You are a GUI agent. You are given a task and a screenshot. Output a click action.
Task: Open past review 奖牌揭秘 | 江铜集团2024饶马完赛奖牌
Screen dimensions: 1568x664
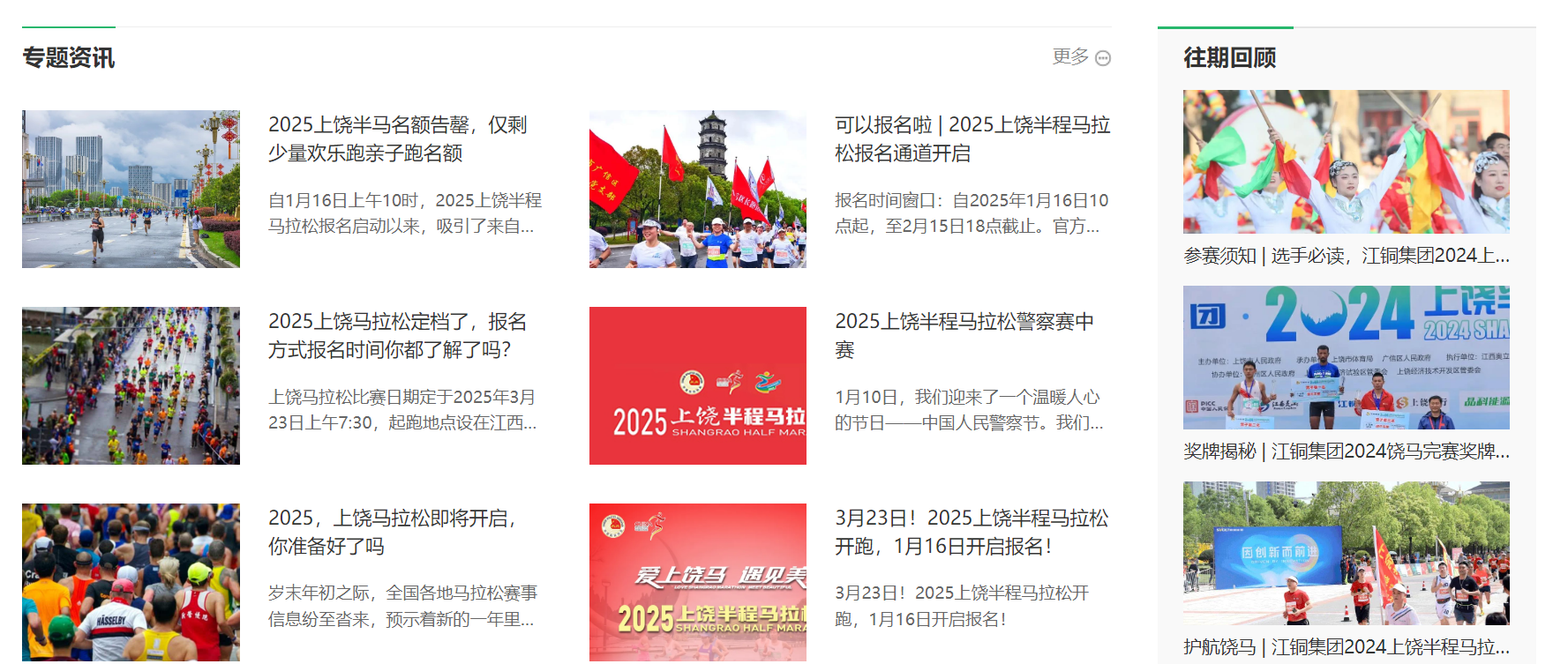pyautogui.click(x=1346, y=451)
